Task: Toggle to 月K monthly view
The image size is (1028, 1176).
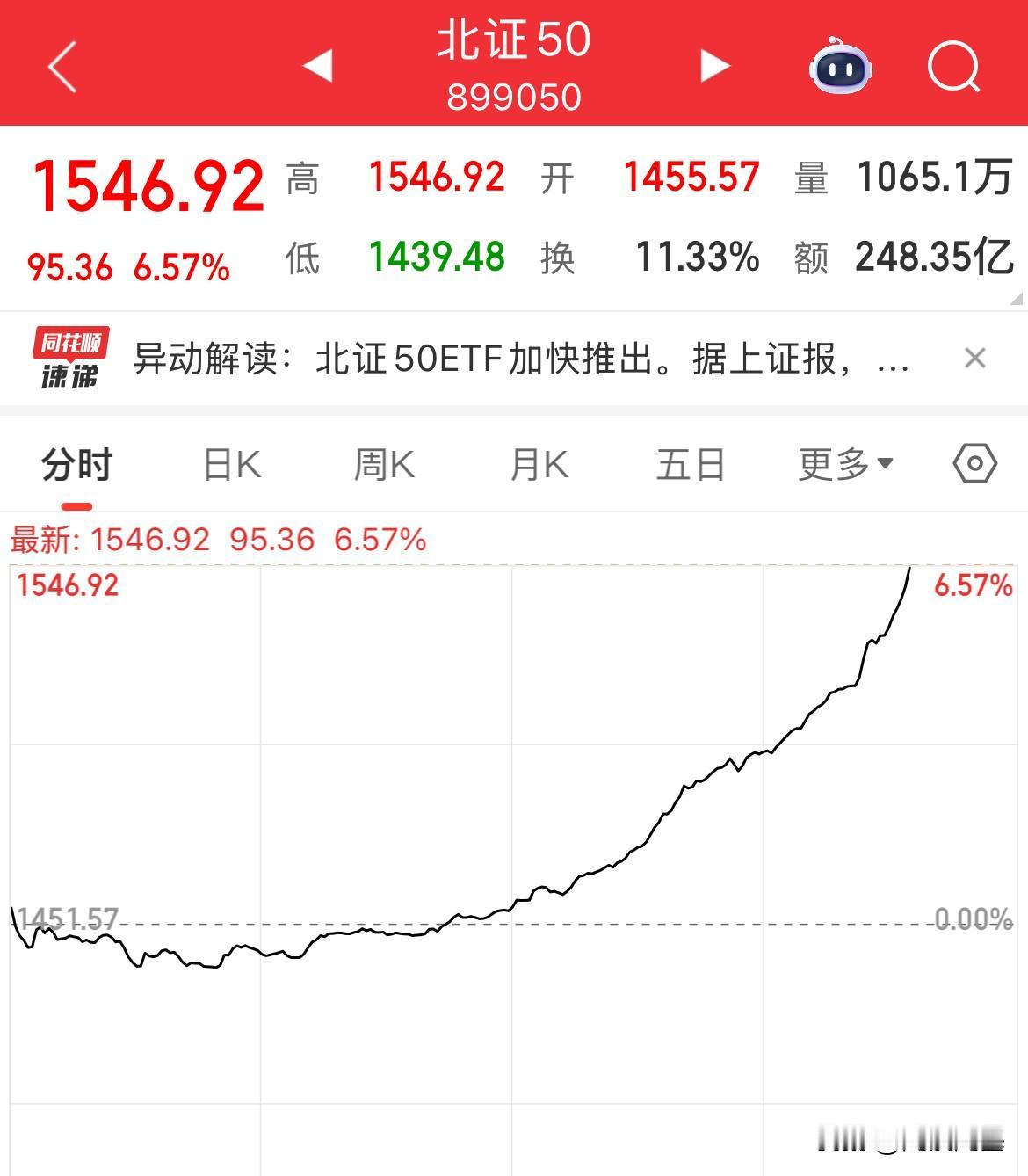Action: tap(539, 463)
